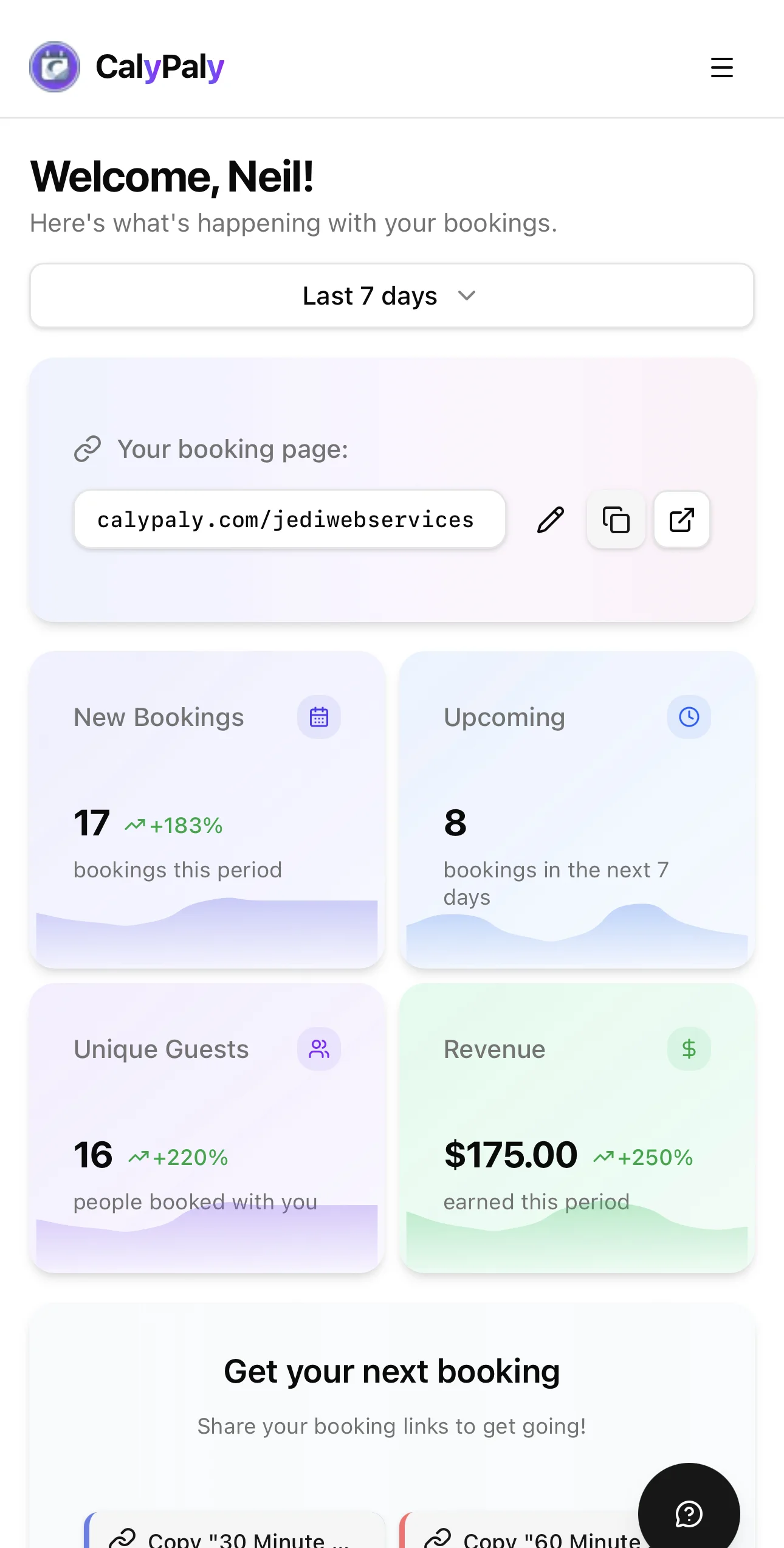784x1548 pixels.
Task: Copy the booking page link using copy icon
Action: tap(616, 520)
